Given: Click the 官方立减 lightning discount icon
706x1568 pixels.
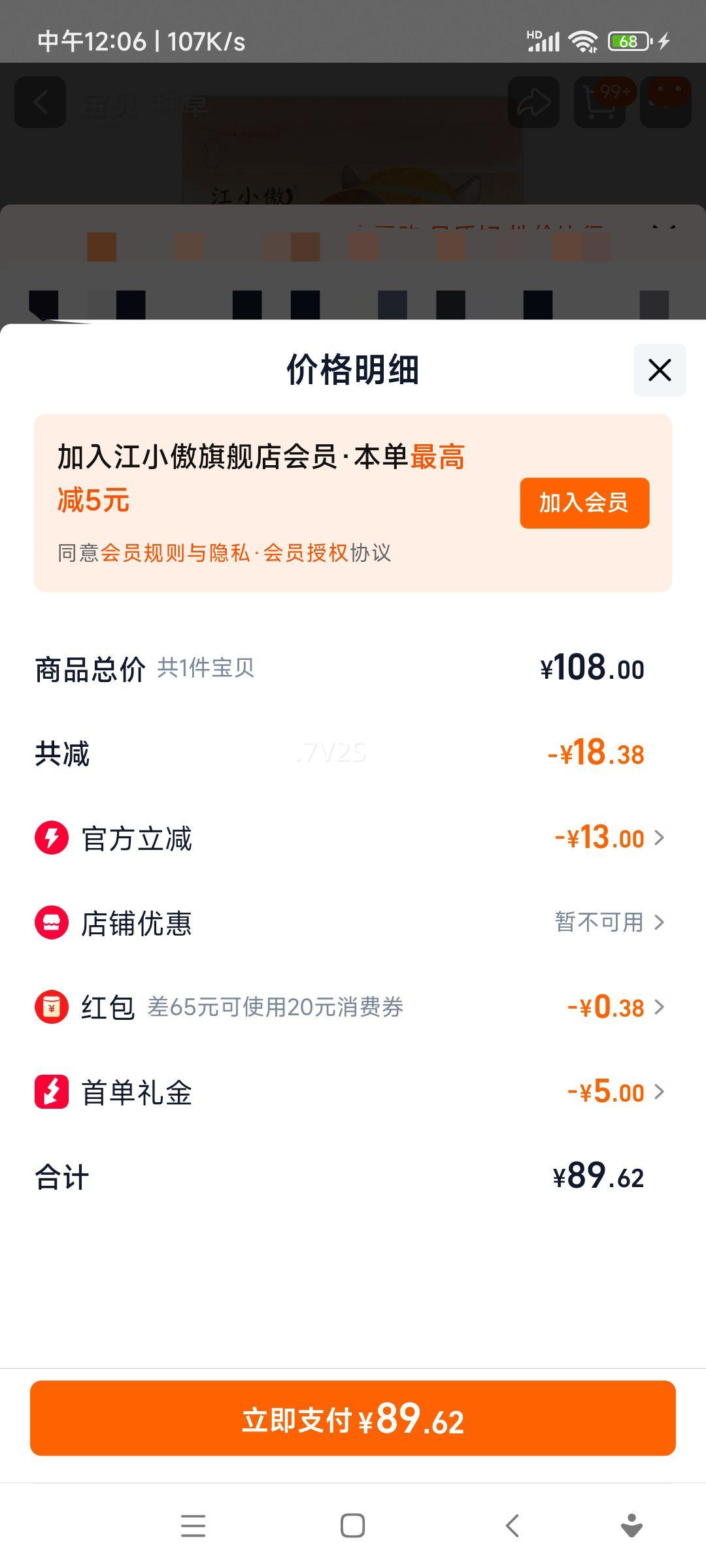Looking at the screenshot, I should point(51,838).
